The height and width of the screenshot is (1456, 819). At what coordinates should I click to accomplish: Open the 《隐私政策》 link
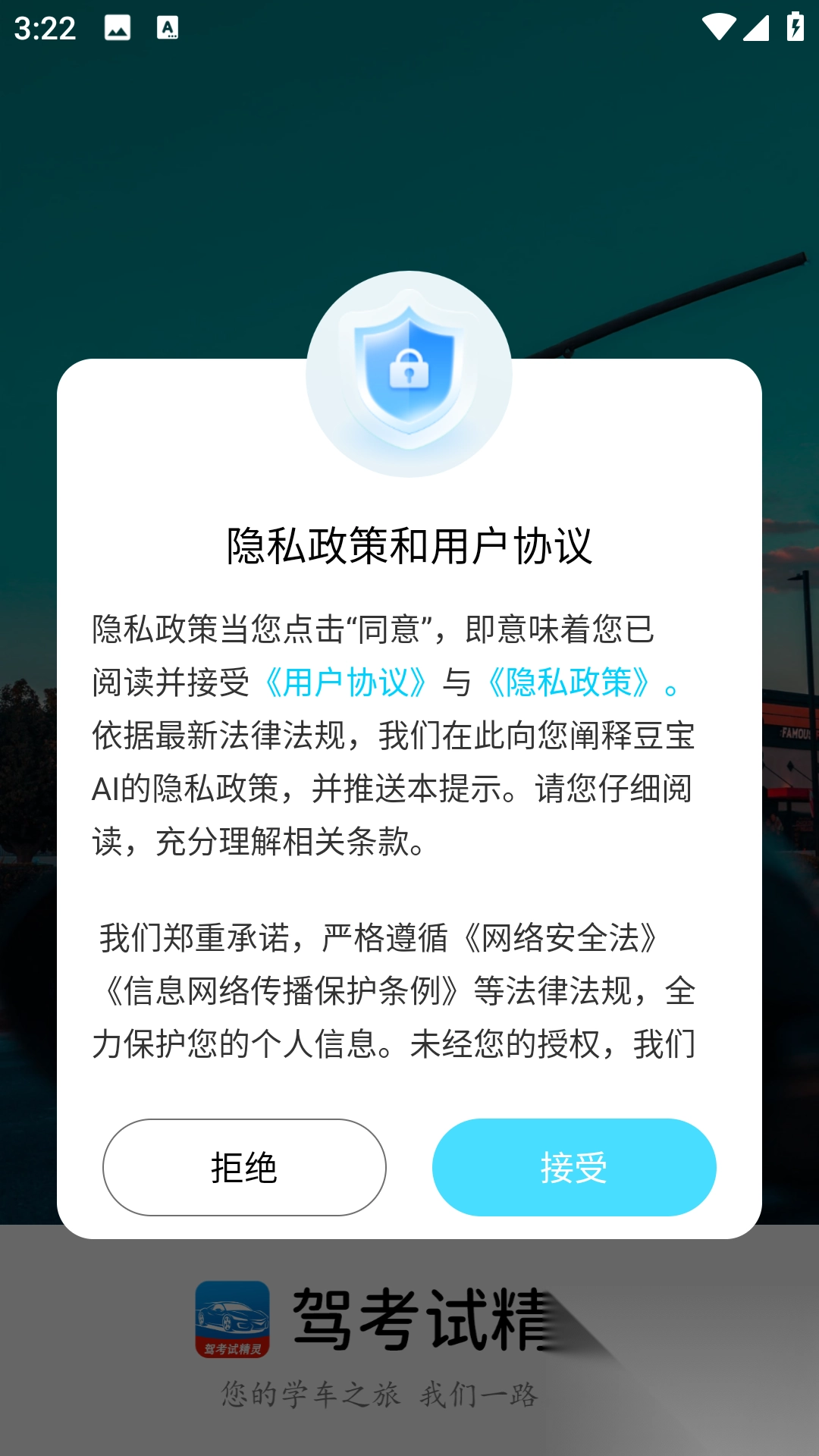click(x=569, y=682)
